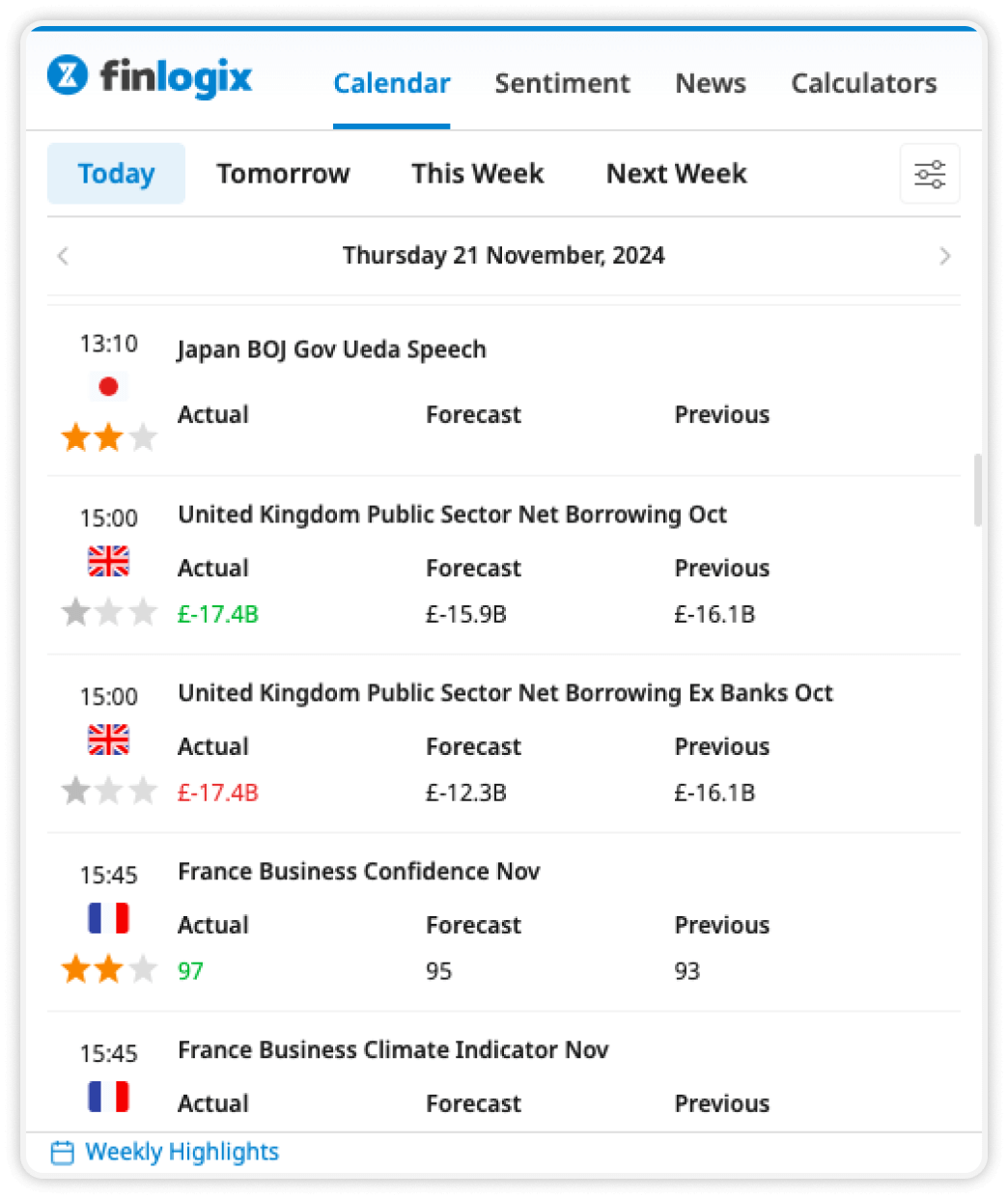Select the Today filter
Screen dimensions: 1008x1199
coord(116,174)
